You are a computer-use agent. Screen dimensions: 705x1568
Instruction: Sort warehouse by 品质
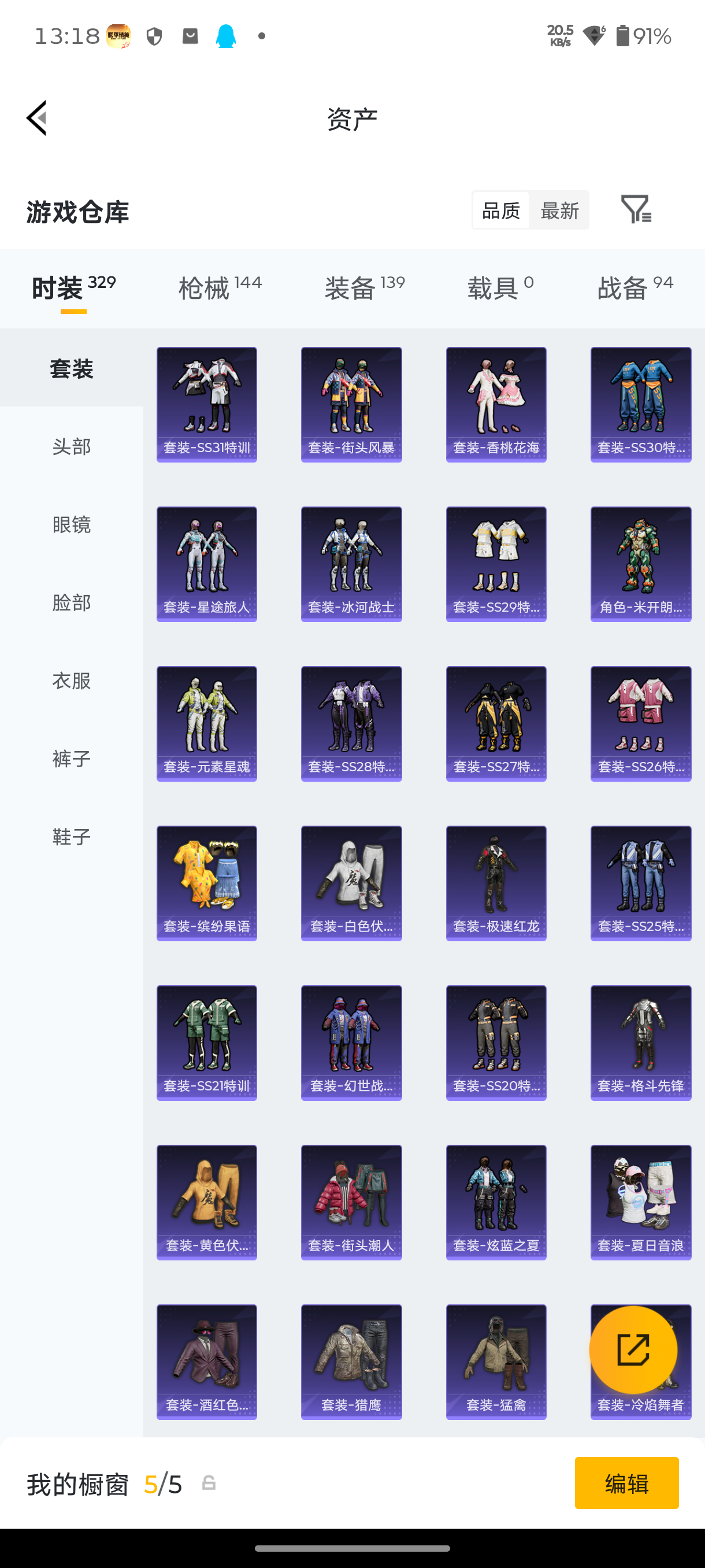[x=500, y=210]
